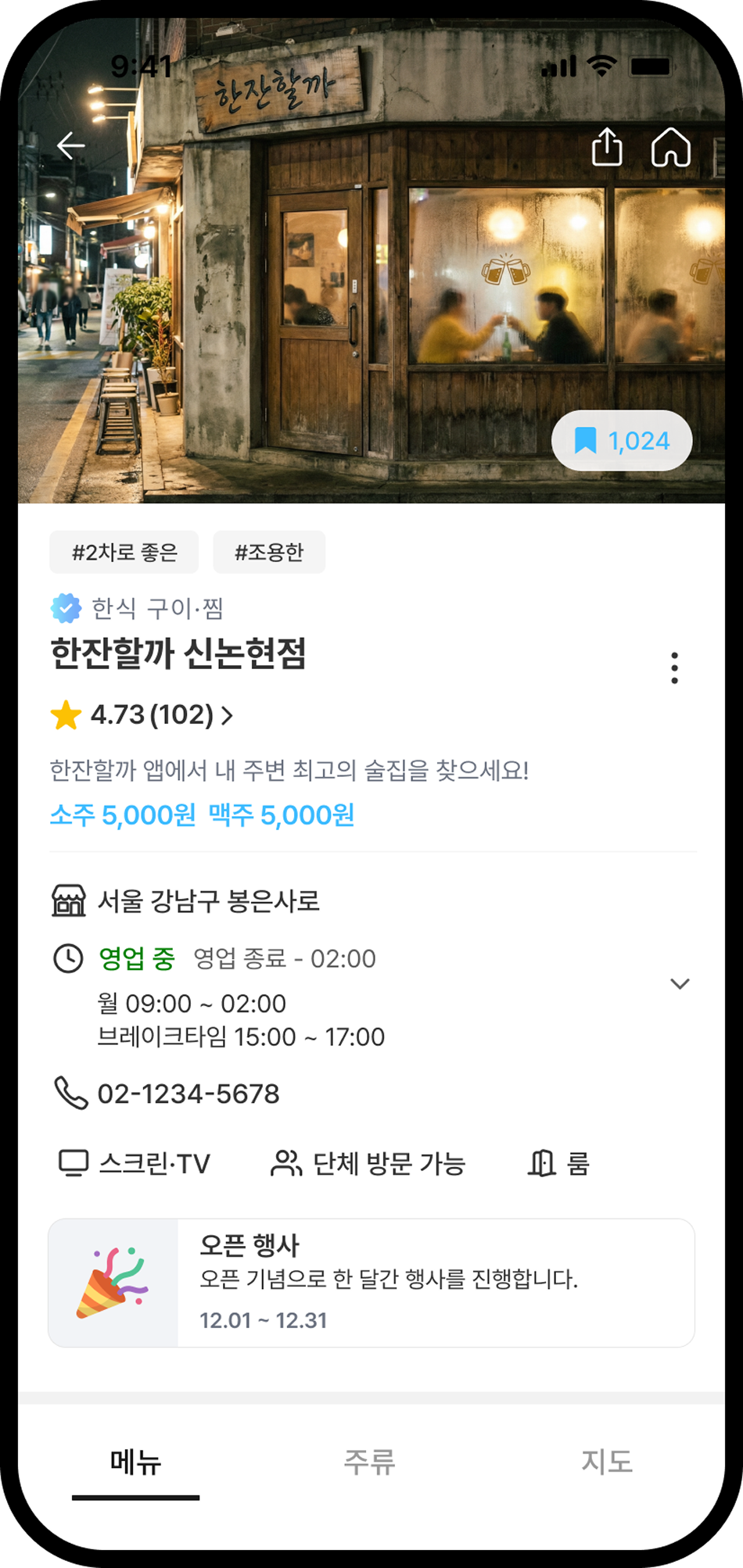This screenshot has height=1568, width=743.
Task: Select the group visit amenity icon
Action: pos(287,1163)
